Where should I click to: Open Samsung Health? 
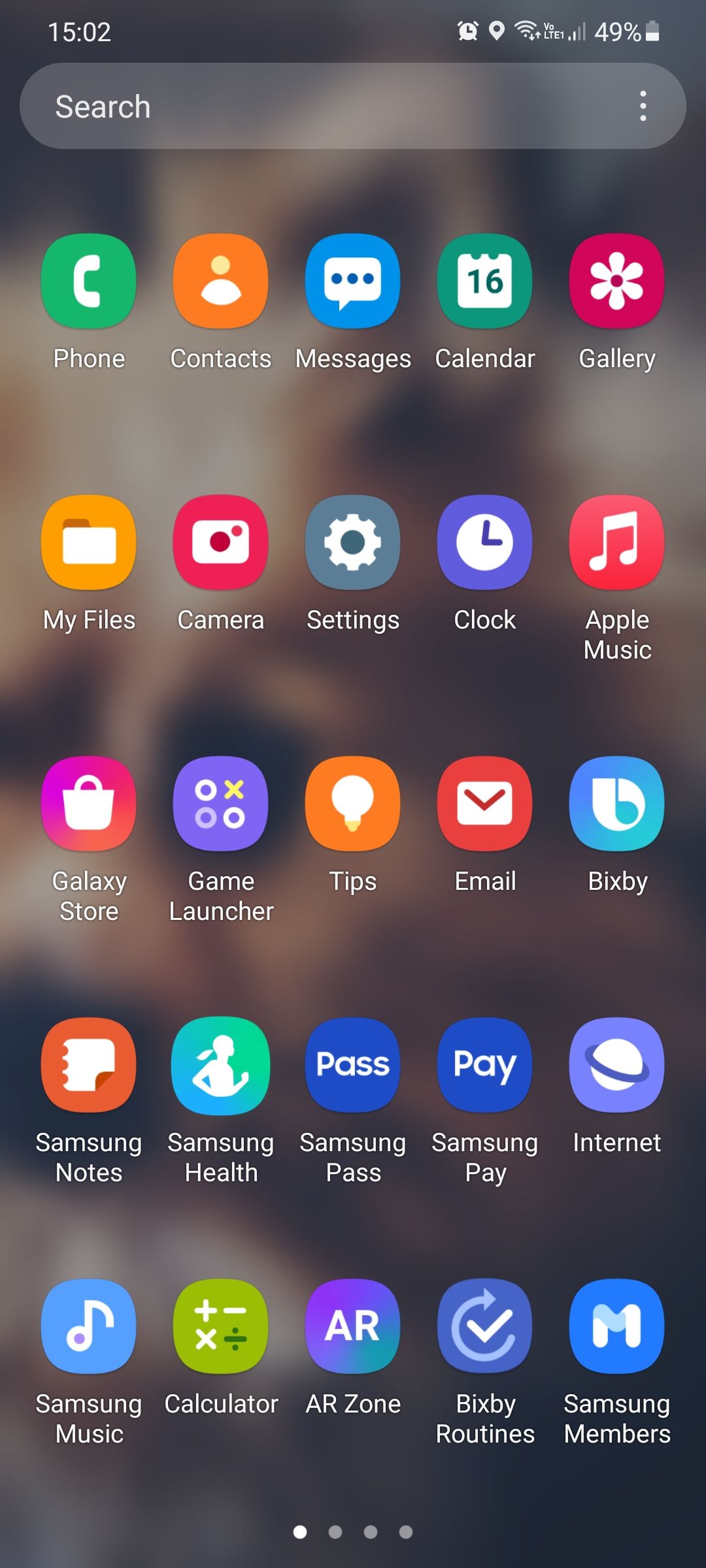tap(220, 1065)
